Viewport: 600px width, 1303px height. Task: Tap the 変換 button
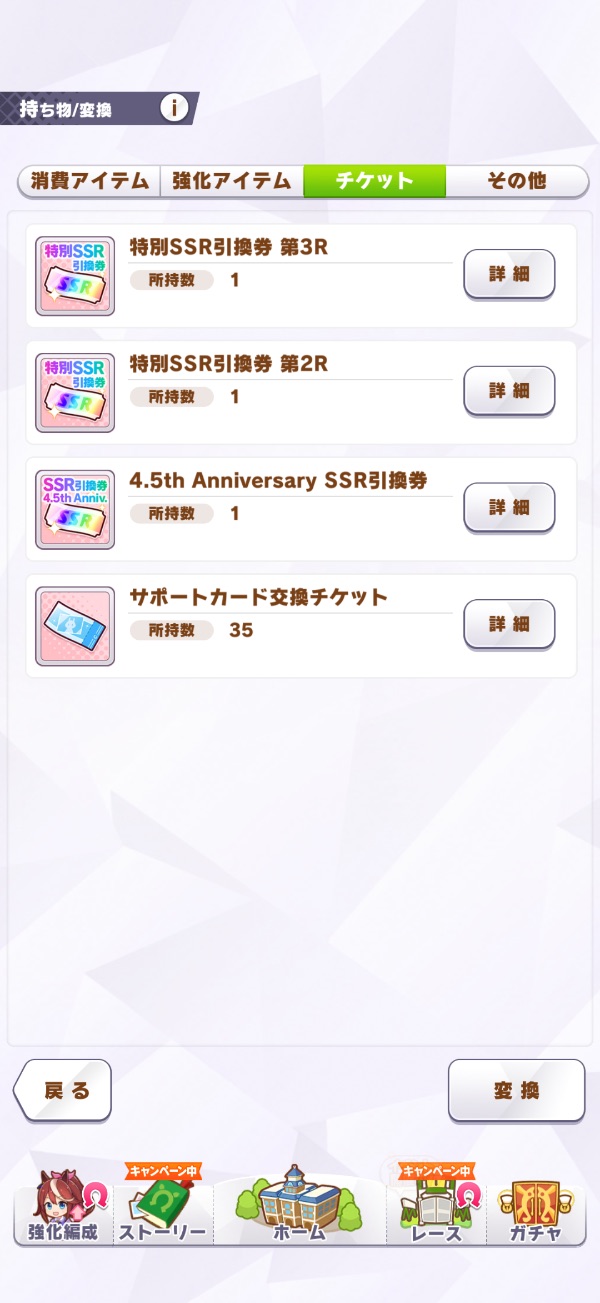[516, 1090]
